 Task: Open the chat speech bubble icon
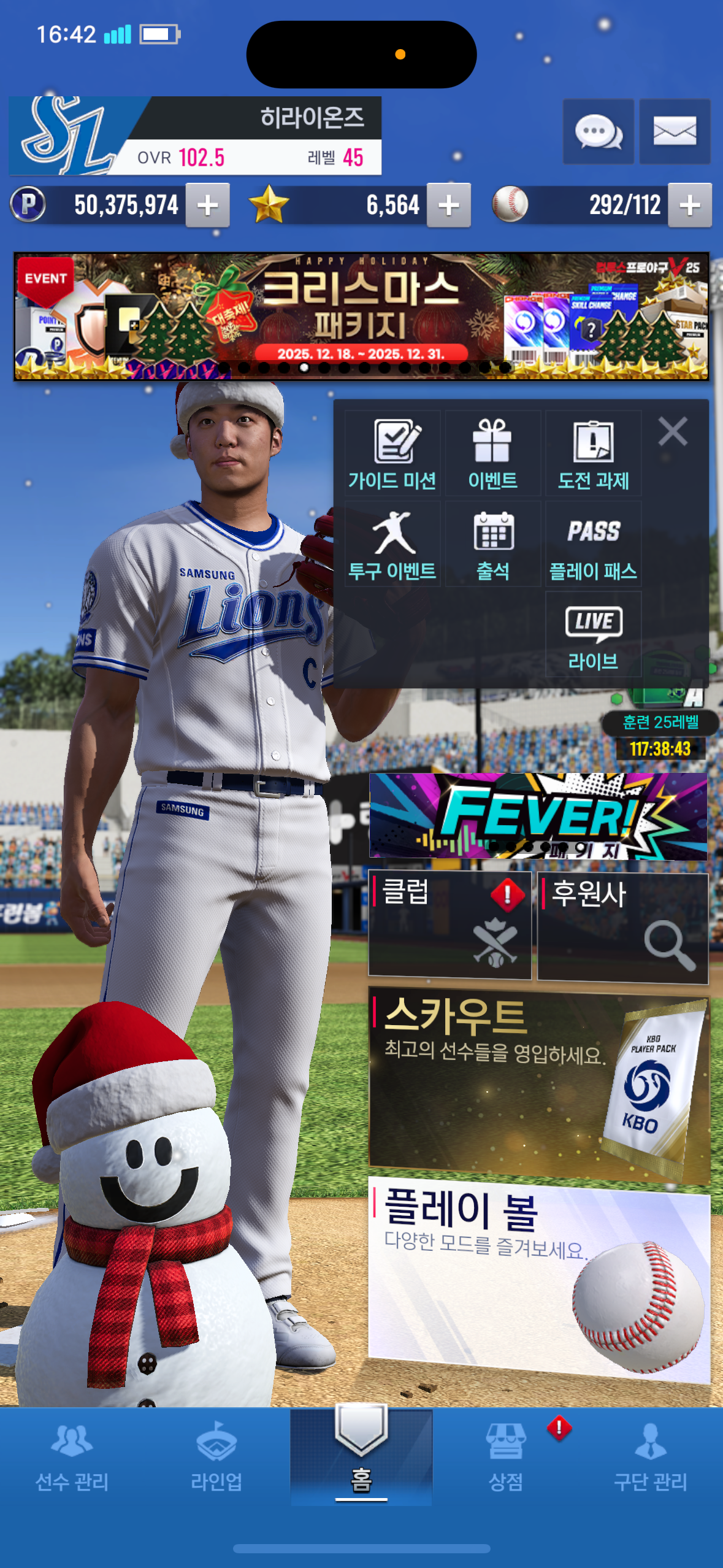598,131
